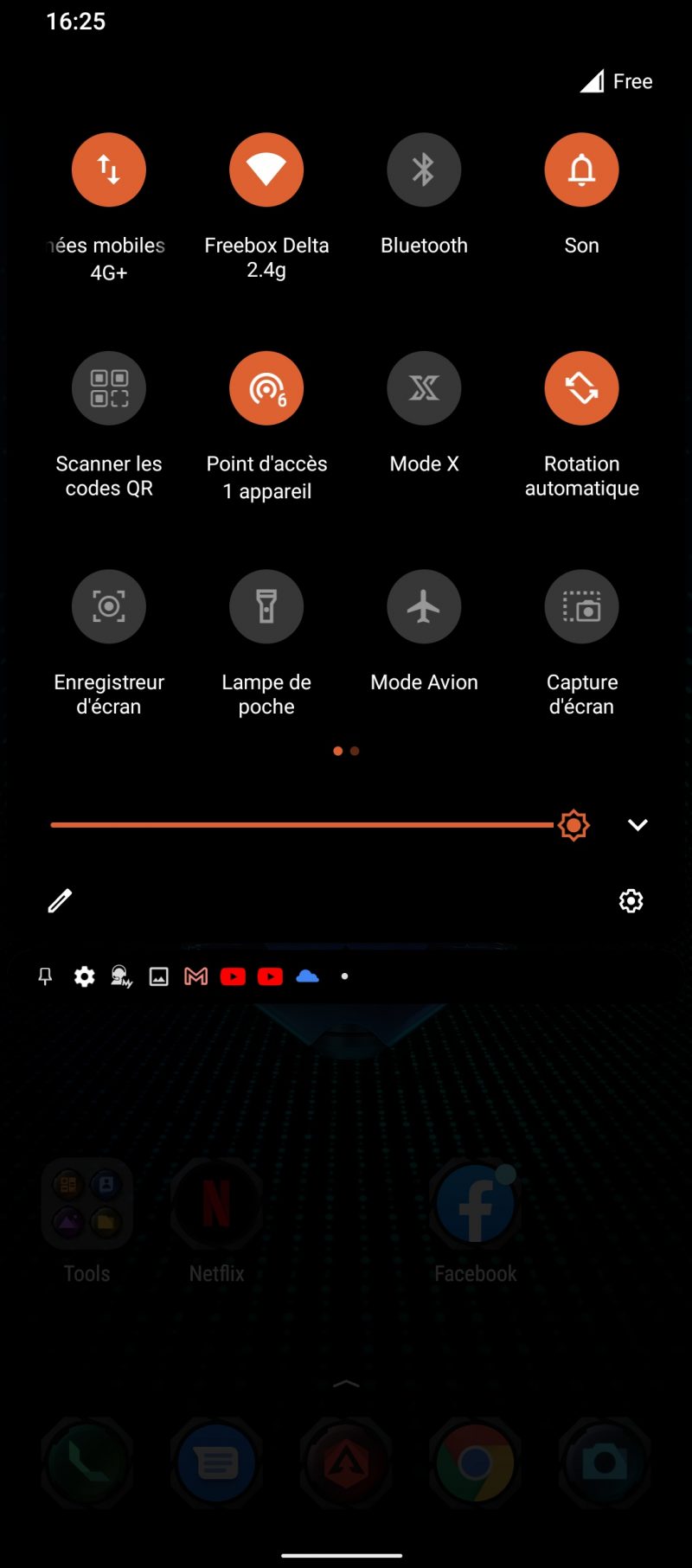
Task: Expand brightness options chevron
Action: [638, 825]
